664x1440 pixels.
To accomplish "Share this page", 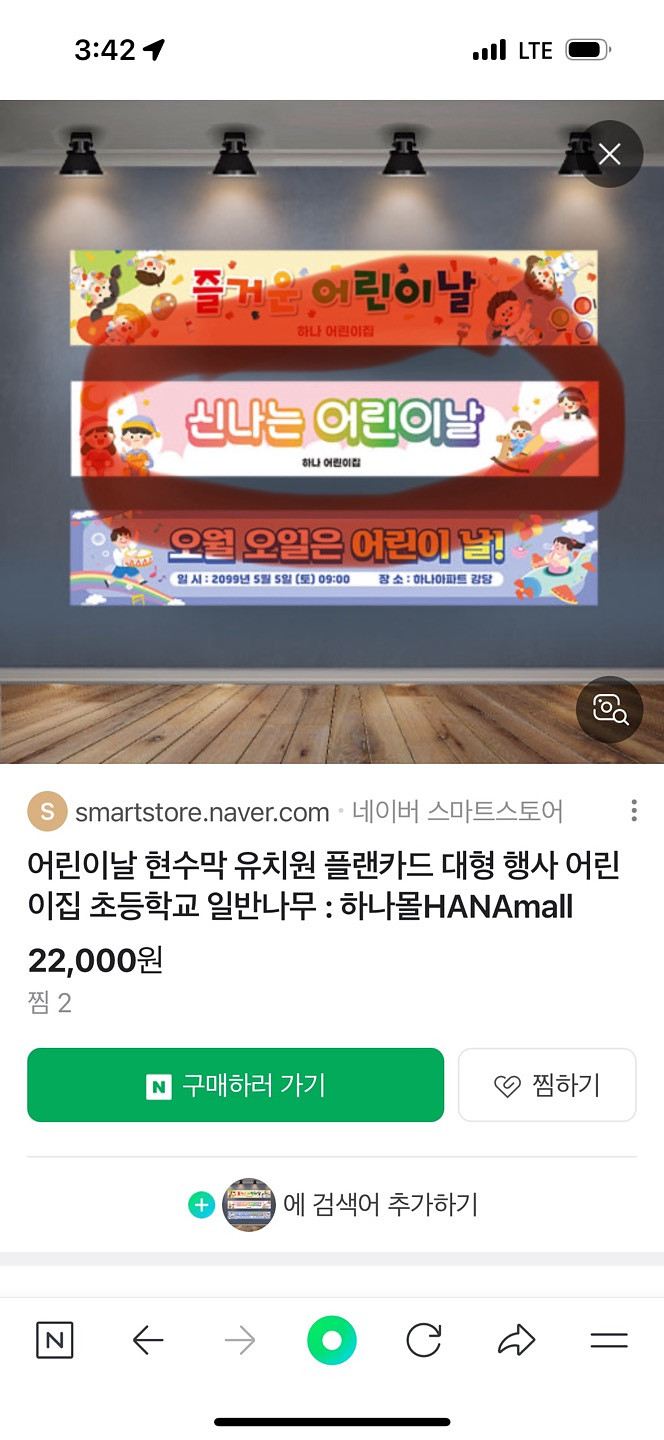I will point(516,1341).
